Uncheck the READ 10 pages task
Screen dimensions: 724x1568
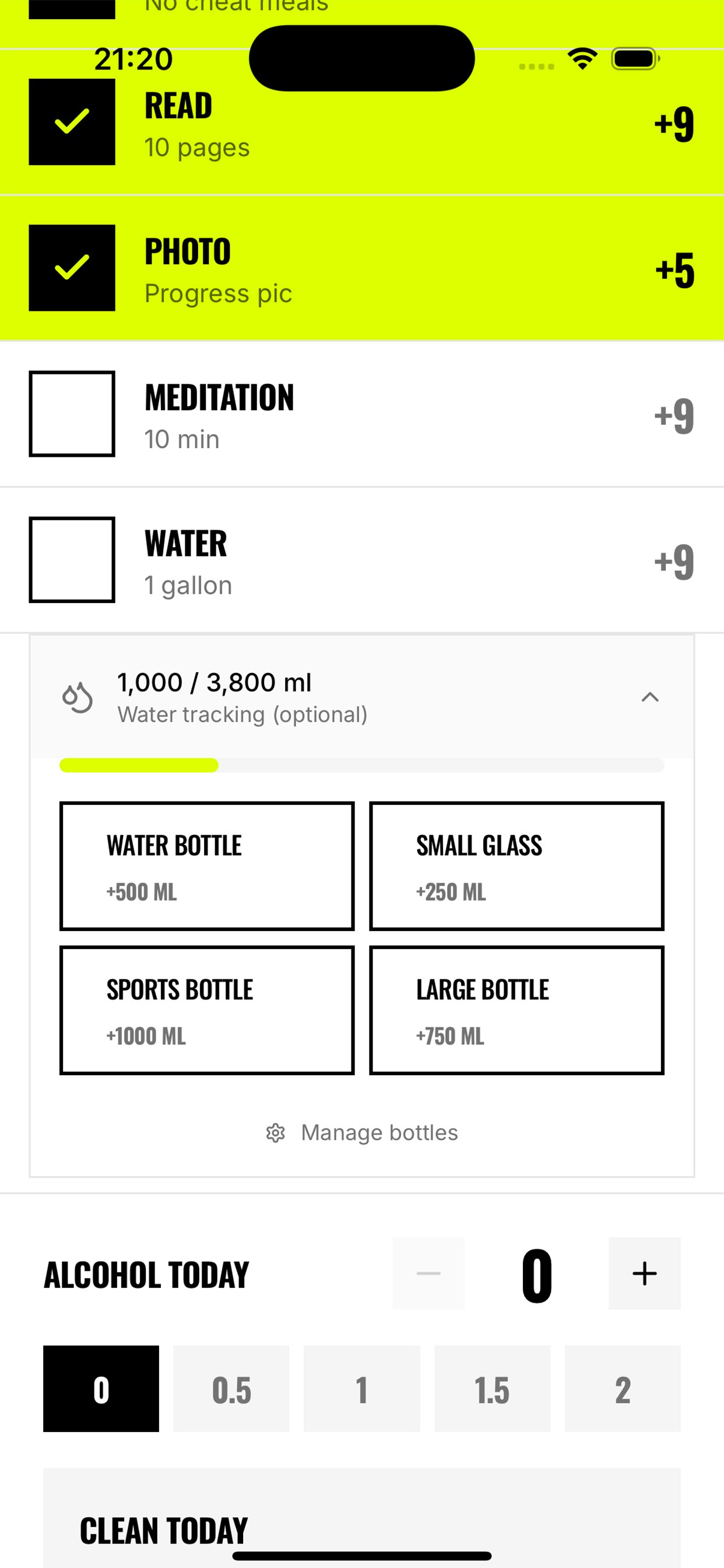tap(72, 122)
